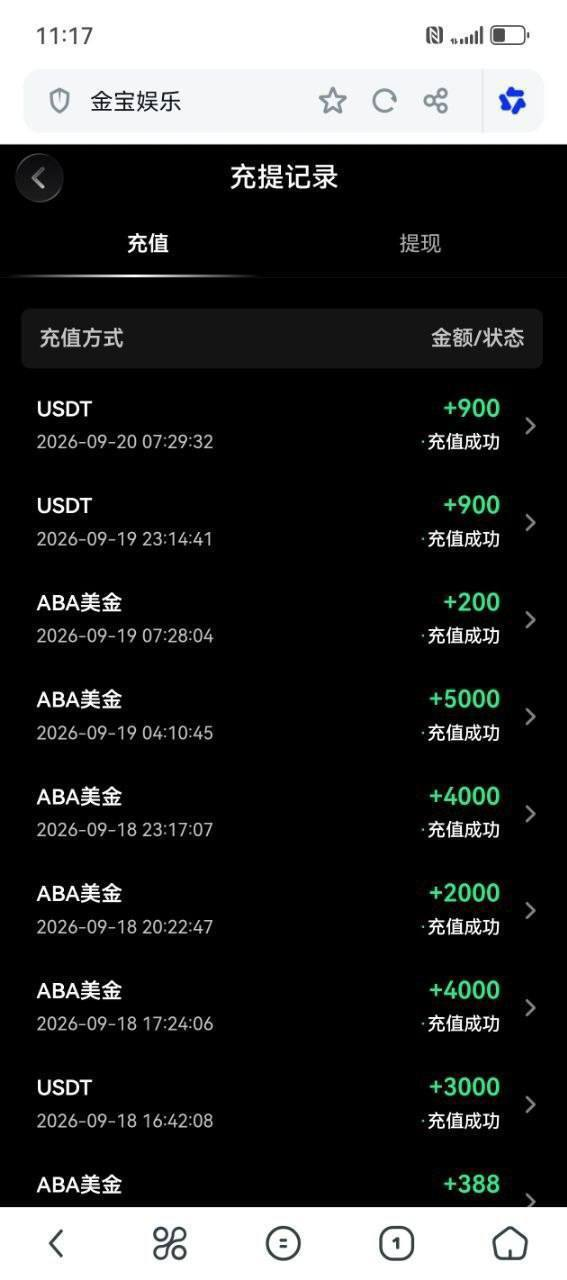
Task: Open the USDT record from 2026-09-19 23:14:41
Action: click(283, 522)
